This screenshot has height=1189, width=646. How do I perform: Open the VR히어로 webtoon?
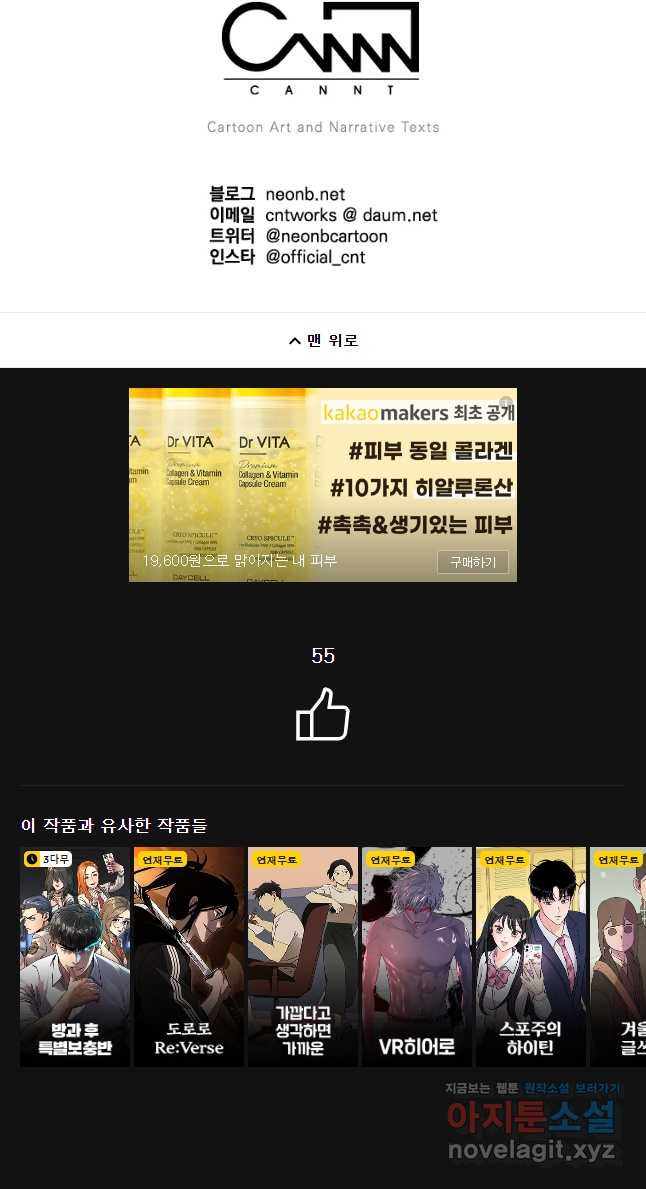point(417,956)
